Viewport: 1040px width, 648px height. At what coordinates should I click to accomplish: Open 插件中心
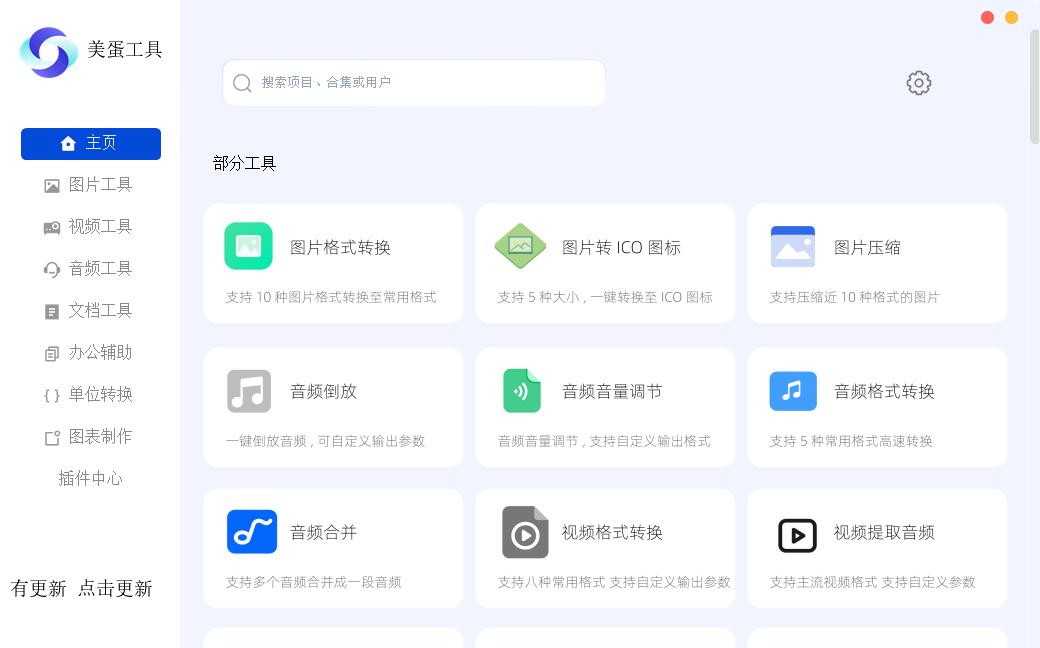click(x=90, y=479)
